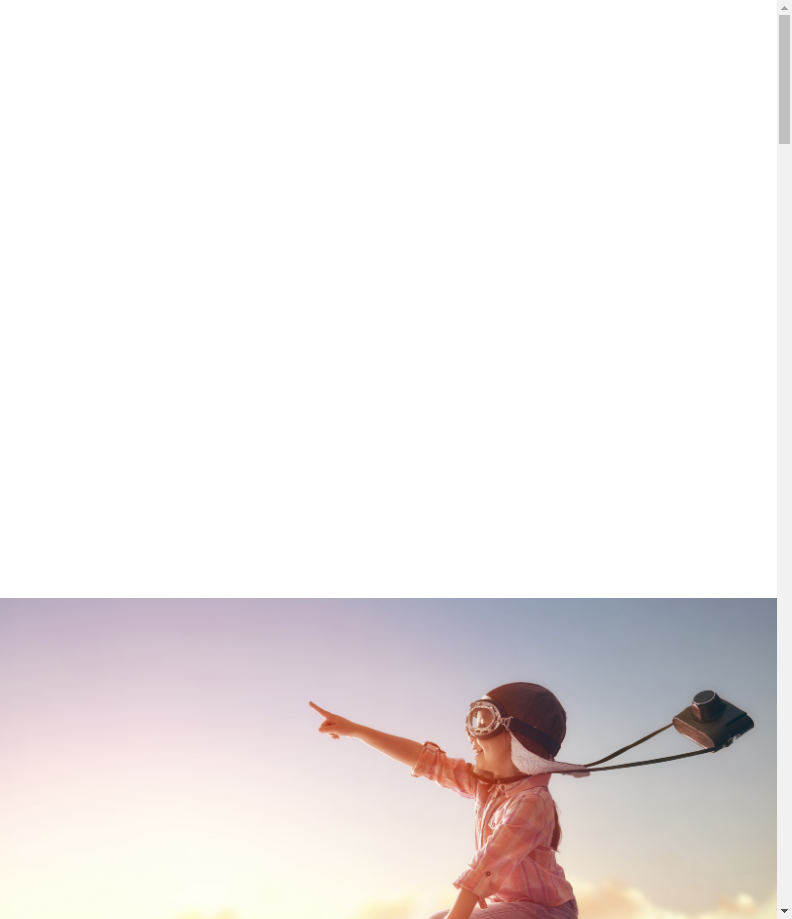Click the scrollbar up arrow

tap(784, 7)
